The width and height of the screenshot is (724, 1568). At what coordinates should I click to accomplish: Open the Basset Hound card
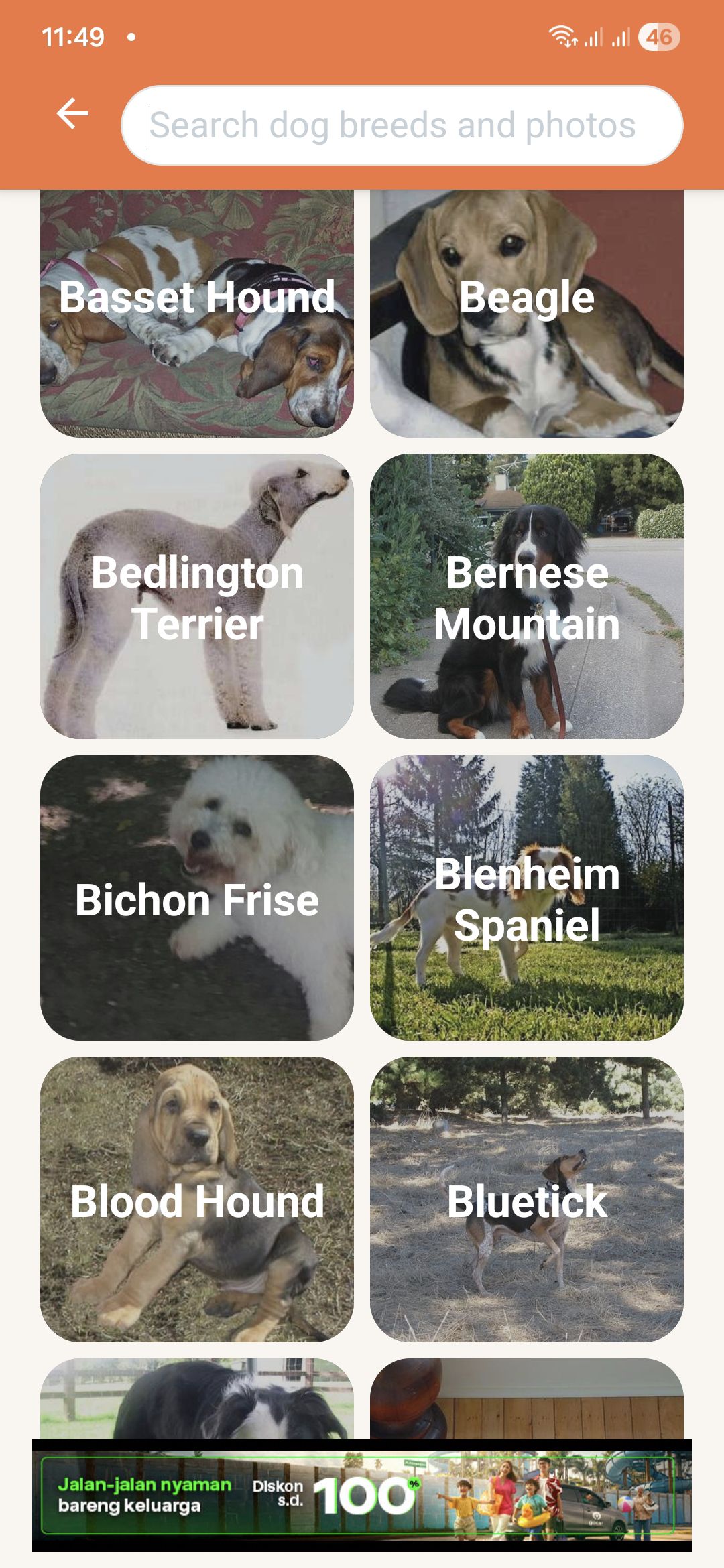tap(196, 314)
